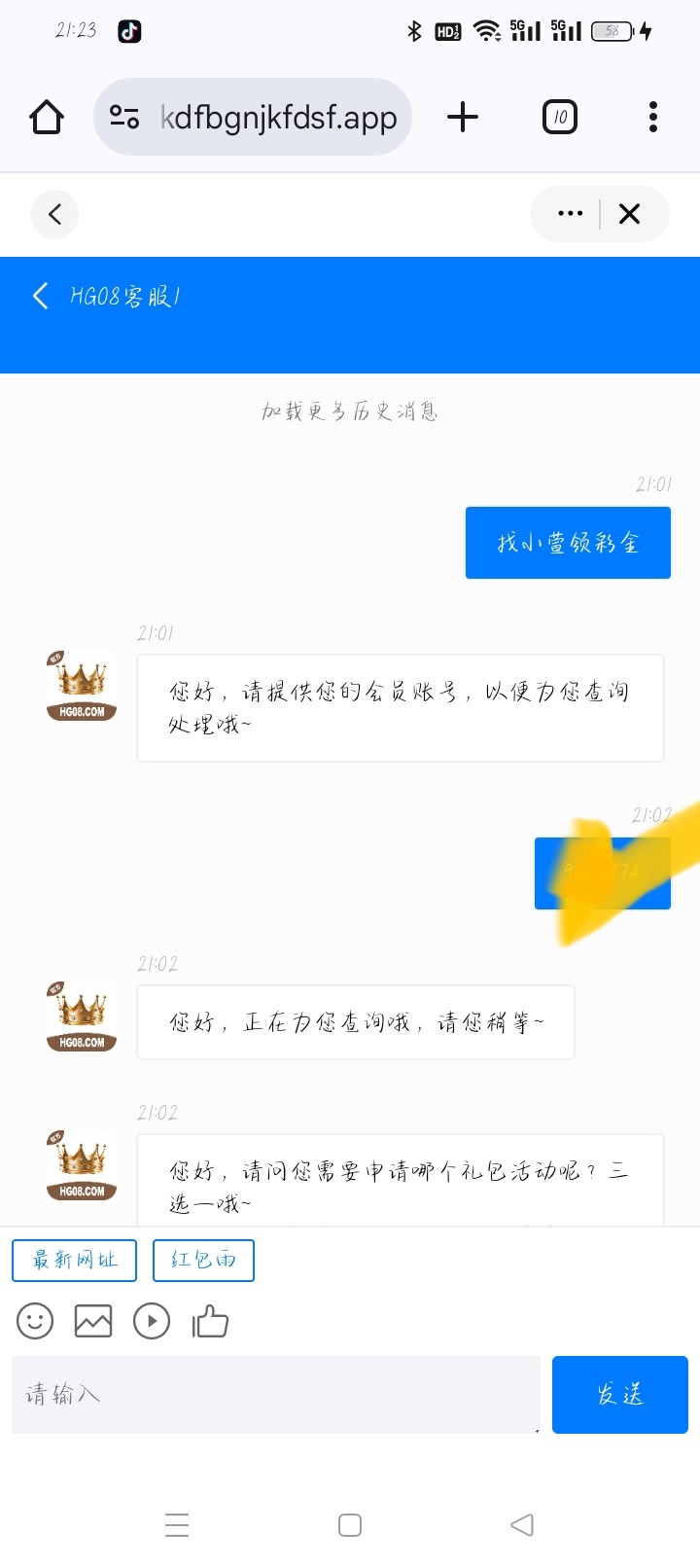Image resolution: width=700 pixels, height=1568 pixels.
Task: Tap the 红包雨 quick reply chip
Action: point(203,1260)
